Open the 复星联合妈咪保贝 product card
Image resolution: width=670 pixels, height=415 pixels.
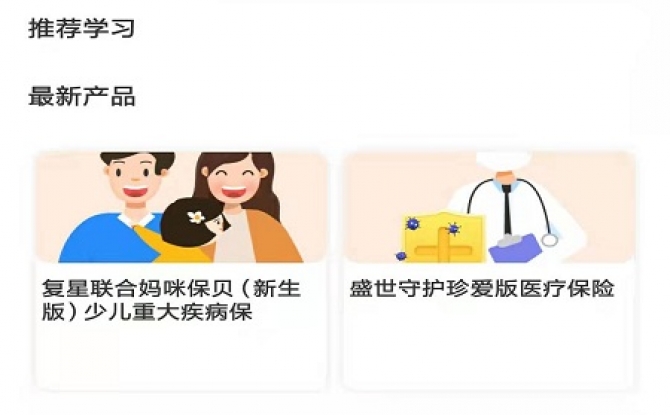pos(181,270)
